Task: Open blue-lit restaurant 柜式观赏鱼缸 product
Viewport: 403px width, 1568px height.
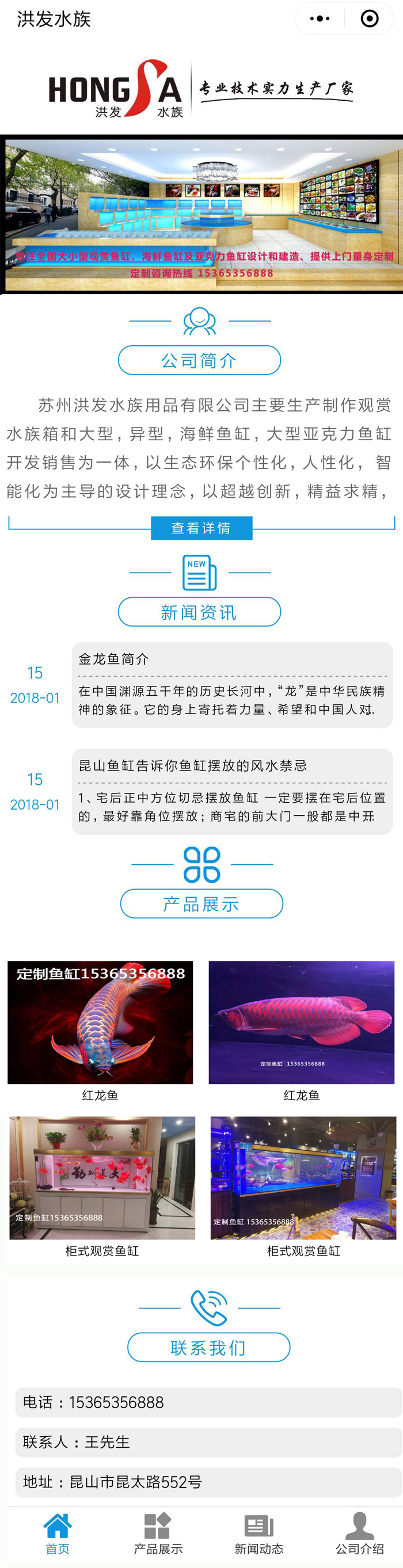Action: (x=303, y=1177)
